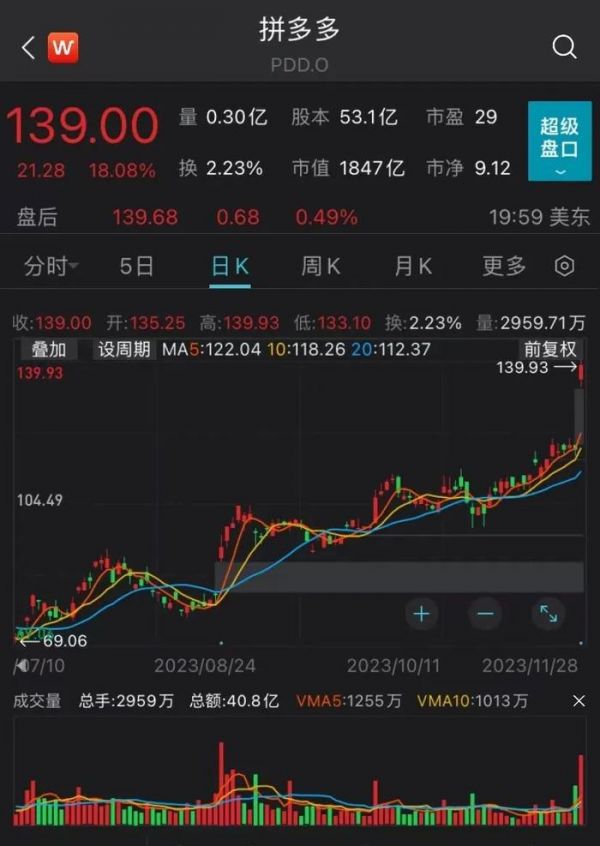Switch to the 分时 chart tab
This screenshot has width=600, height=846.
click(x=51, y=266)
